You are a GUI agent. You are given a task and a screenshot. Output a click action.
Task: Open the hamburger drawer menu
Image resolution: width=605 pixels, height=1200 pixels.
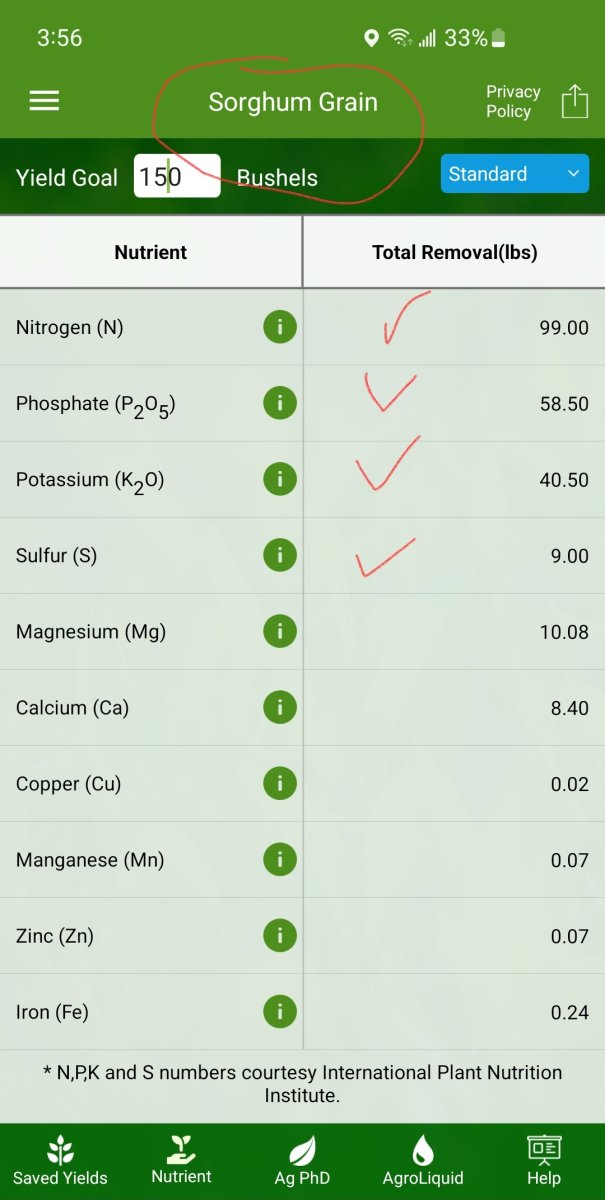tap(44, 101)
